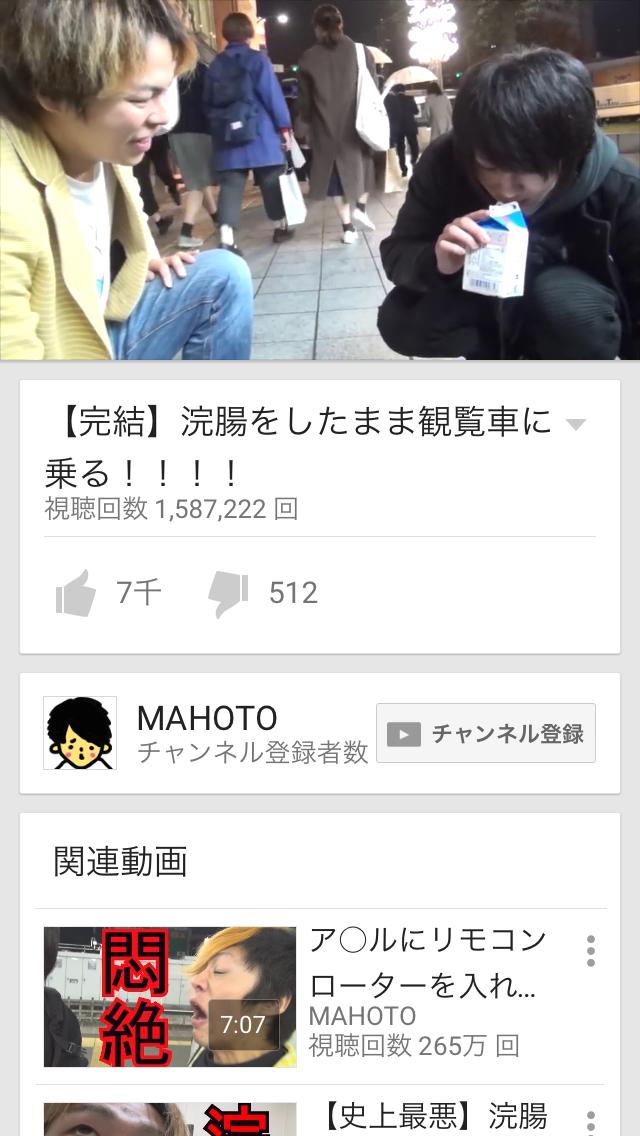Open overflow menu for 【史上最悪】浣腸 video
640x1136 pixels.
[x=591, y=1121]
